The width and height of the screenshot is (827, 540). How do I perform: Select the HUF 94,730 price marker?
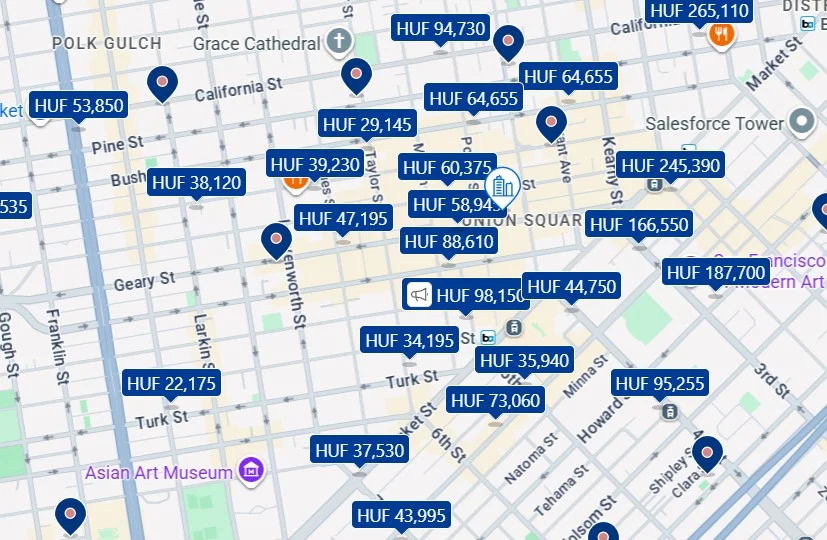pyautogui.click(x=441, y=29)
